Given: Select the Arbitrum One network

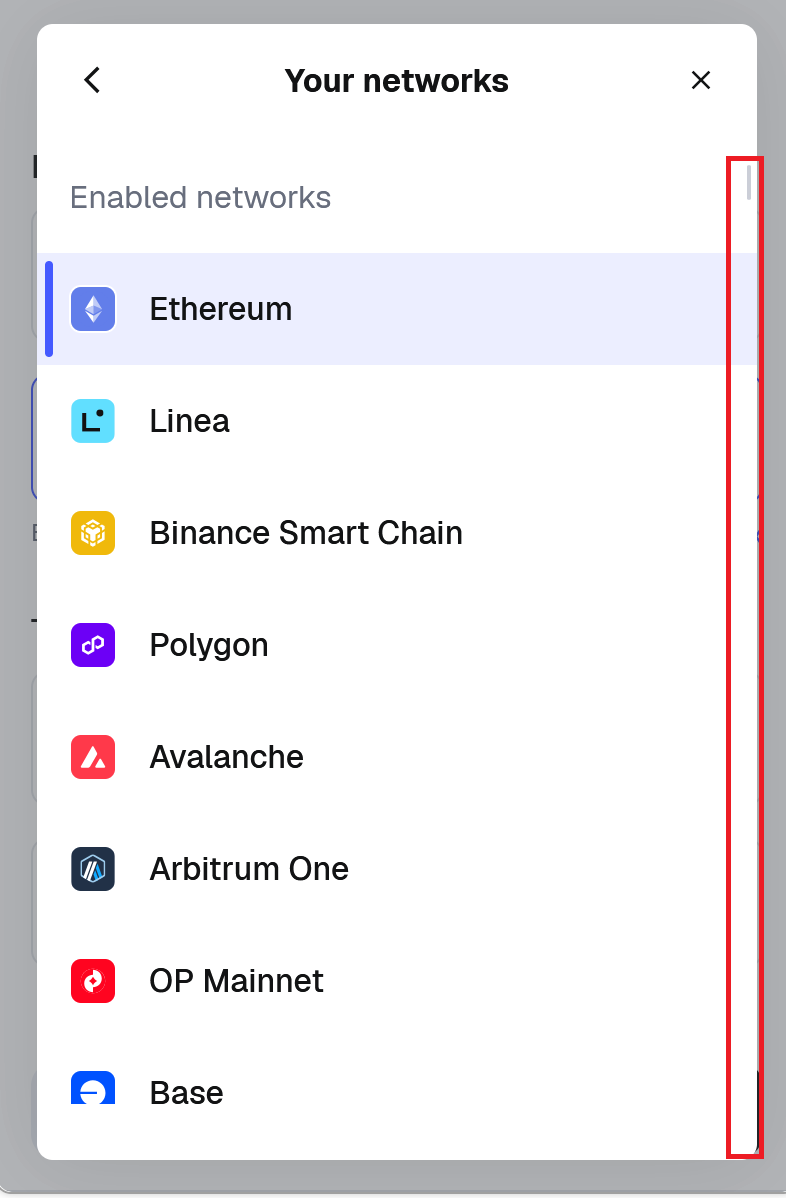Looking at the screenshot, I should (x=249, y=869).
